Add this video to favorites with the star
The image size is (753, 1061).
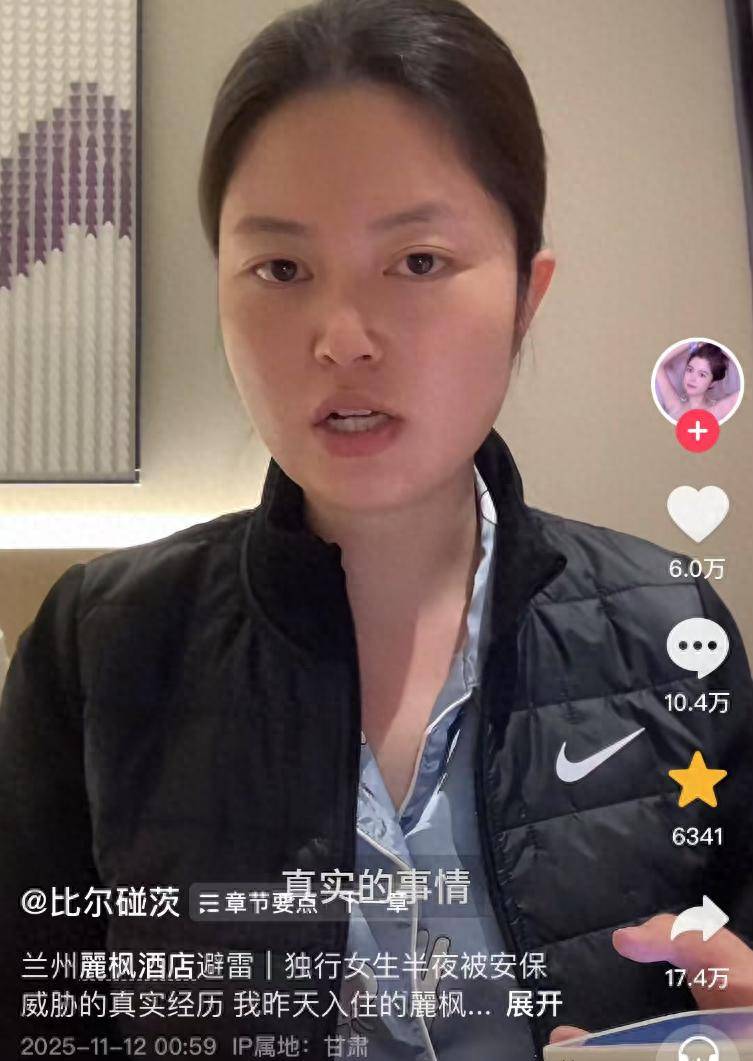(x=697, y=781)
